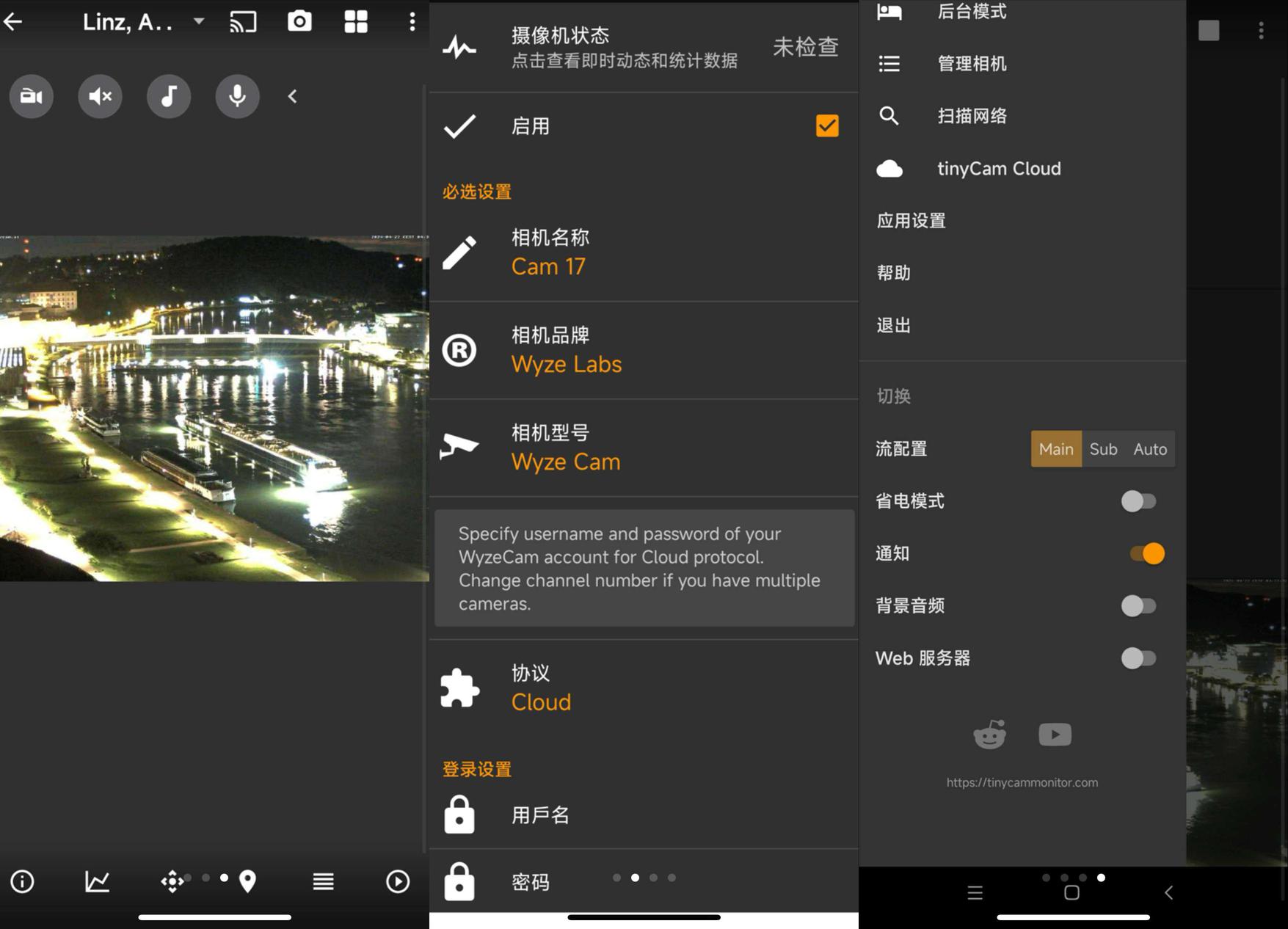Open 管理相机 in the drawer
Image resolution: width=1288 pixels, height=929 pixels.
tap(972, 64)
